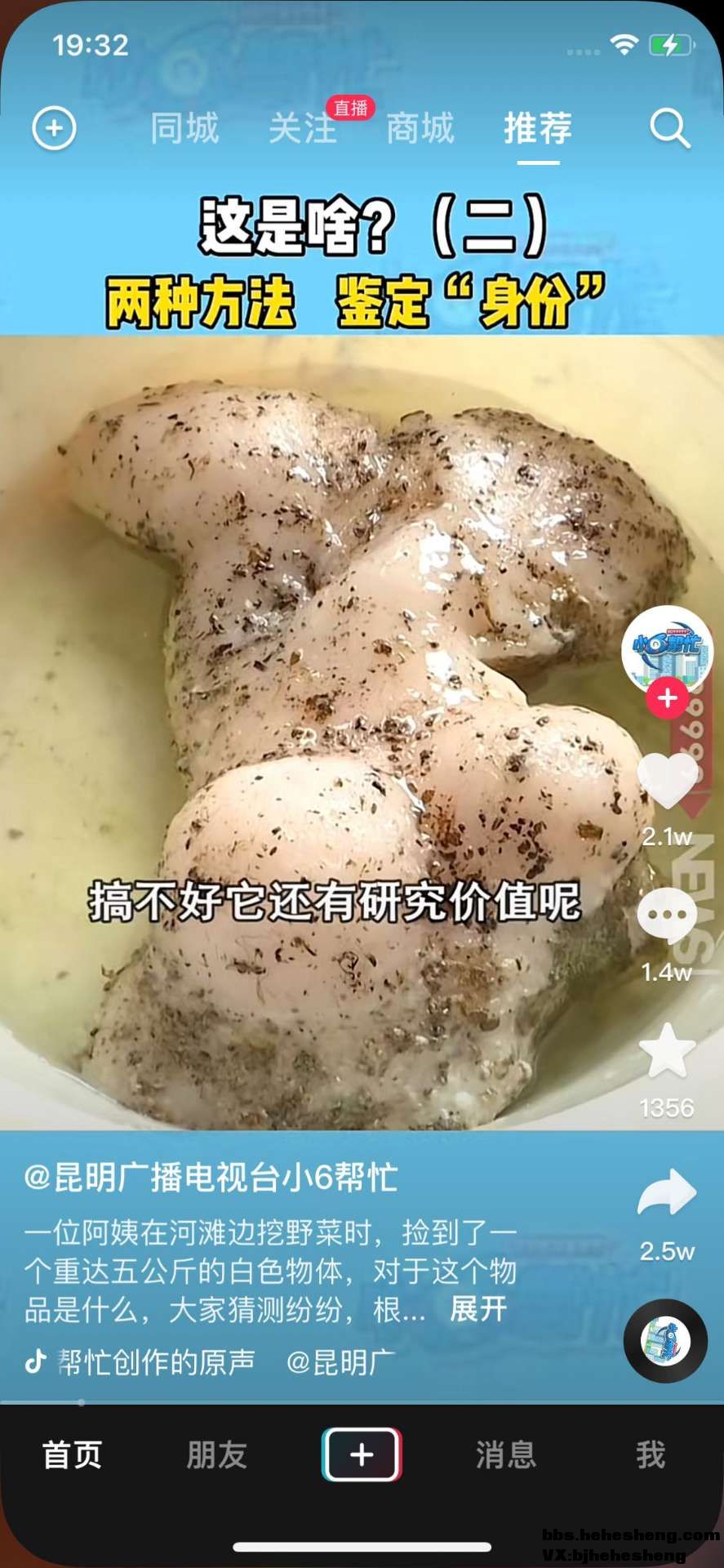This screenshot has height=1568, width=724.
Task: Switch to the 同城 tab
Action: [184, 128]
